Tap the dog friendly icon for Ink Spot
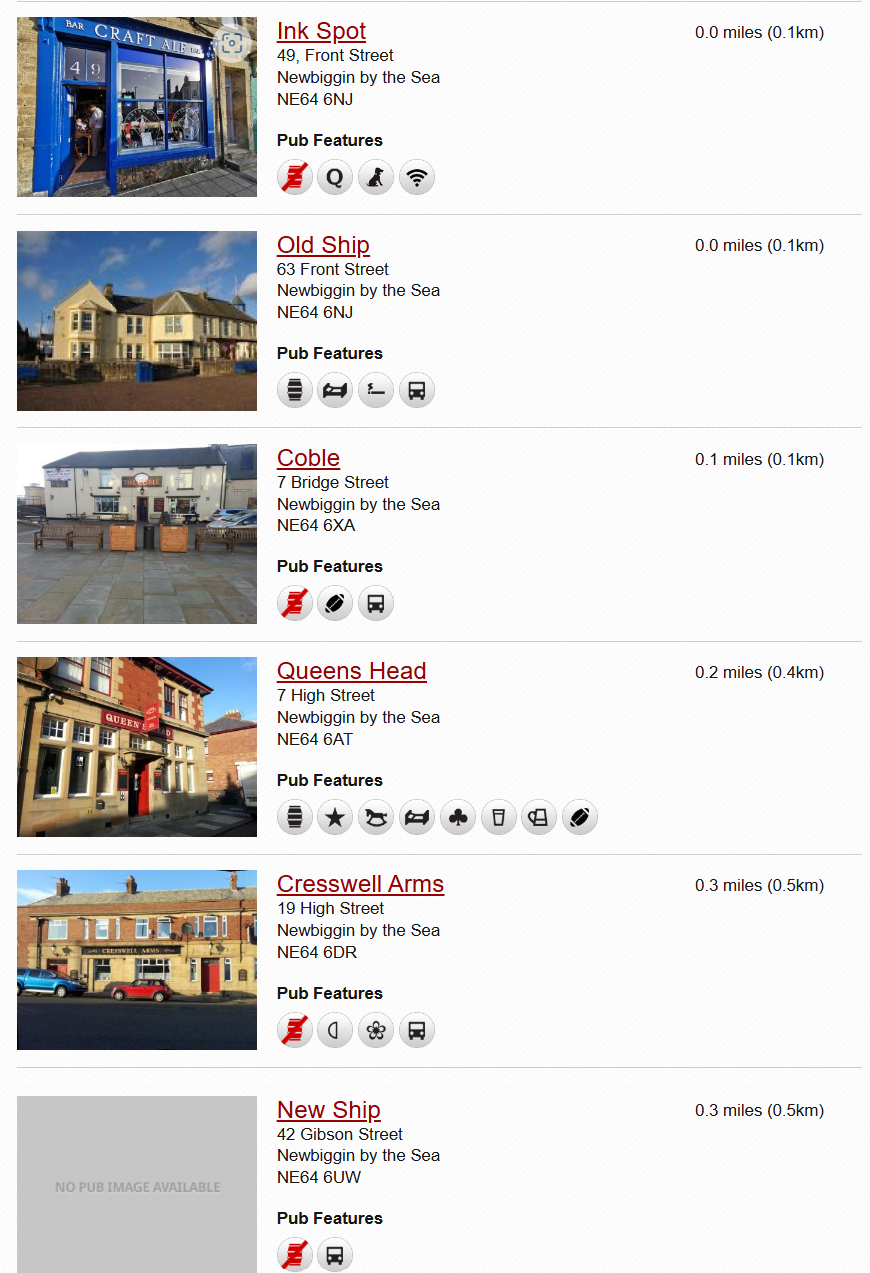This screenshot has height=1273, width=870. click(x=376, y=178)
